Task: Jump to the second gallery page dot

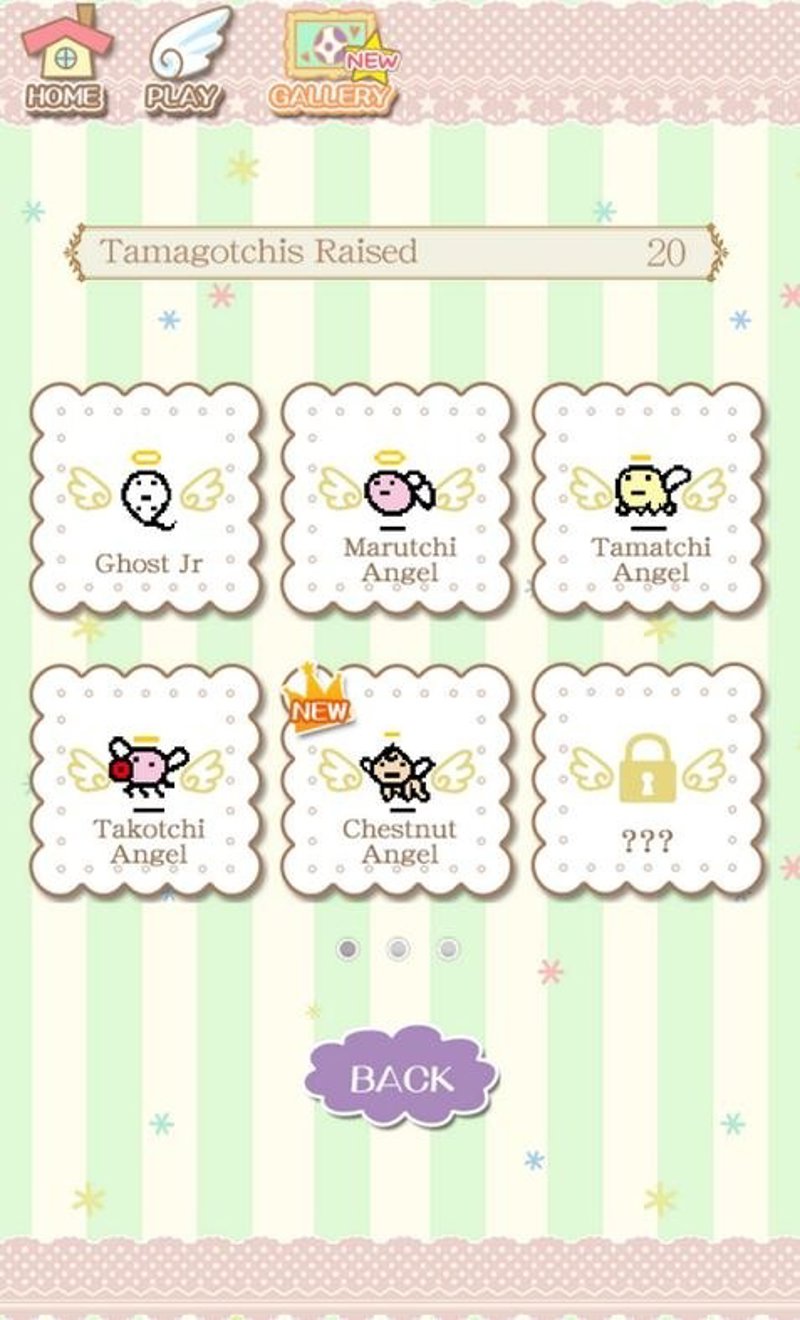Action: click(398, 948)
